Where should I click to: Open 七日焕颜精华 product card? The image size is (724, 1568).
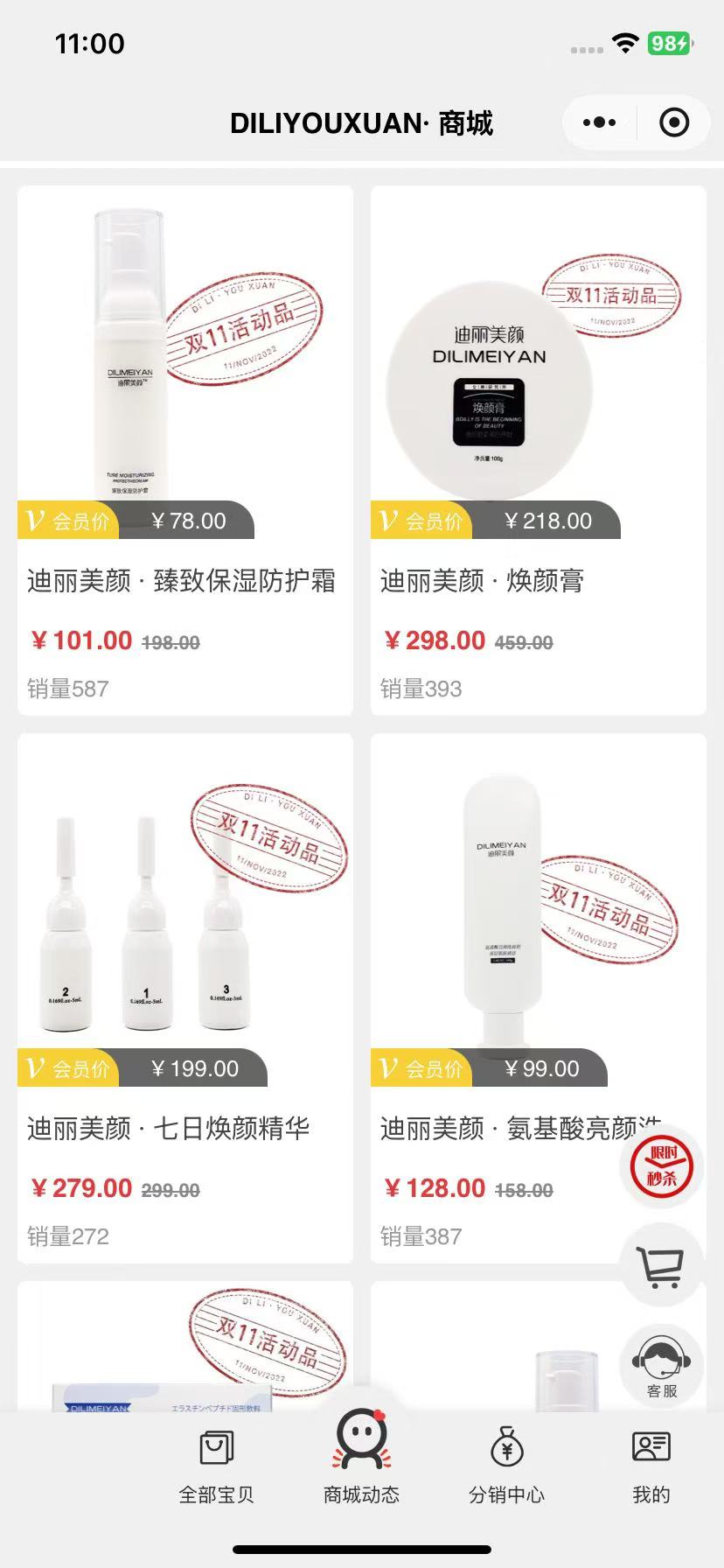click(185, 997)
